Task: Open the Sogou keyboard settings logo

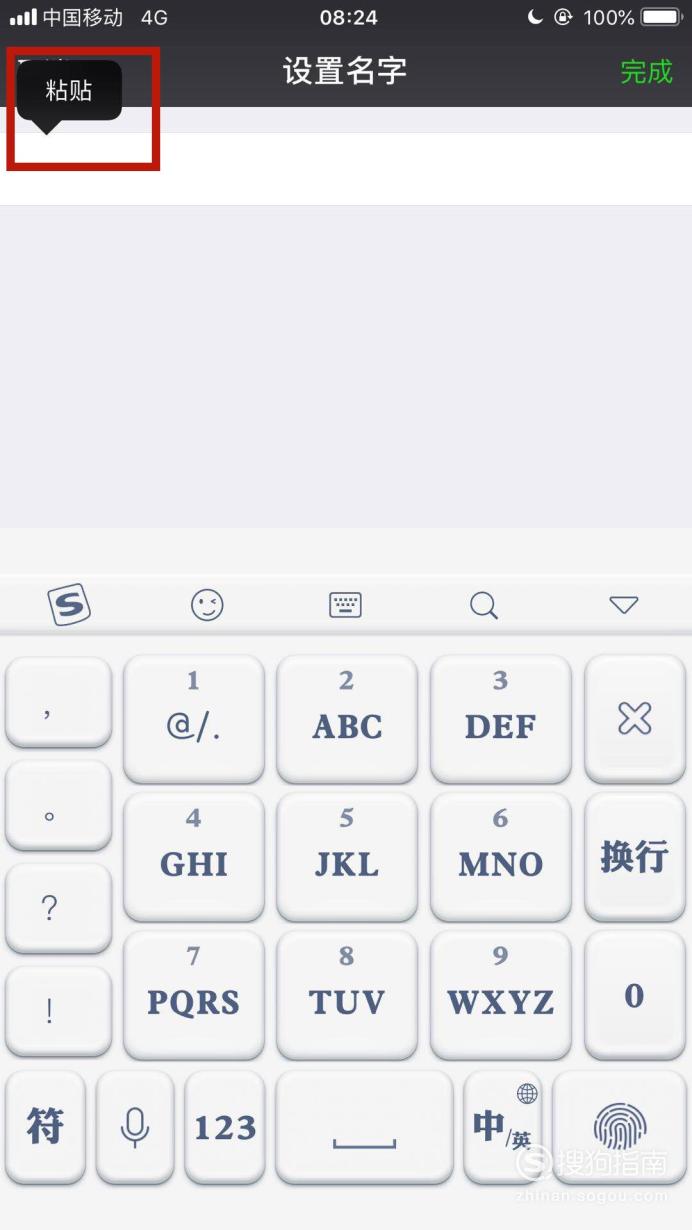Action: (x=69, y=605)
